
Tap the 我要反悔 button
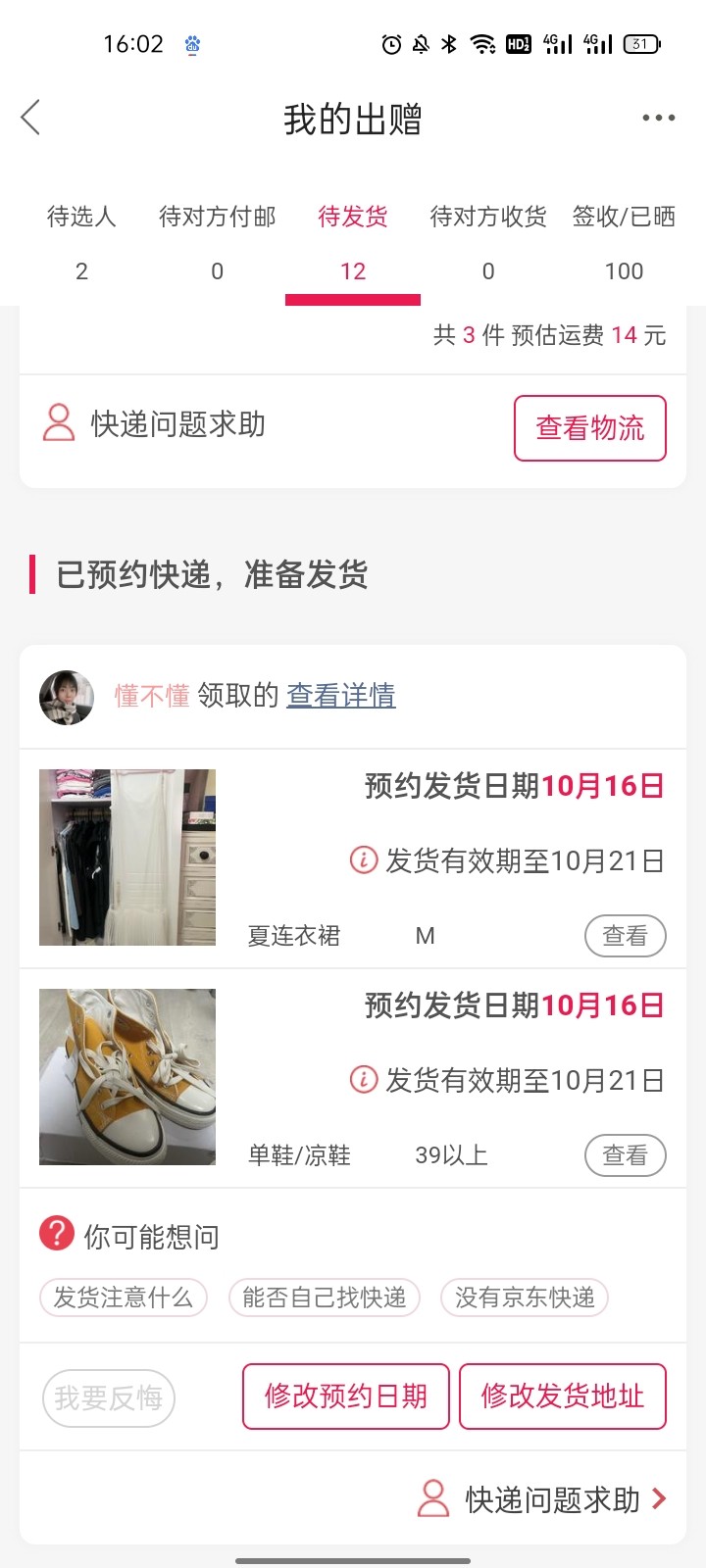coord(109,1398)
